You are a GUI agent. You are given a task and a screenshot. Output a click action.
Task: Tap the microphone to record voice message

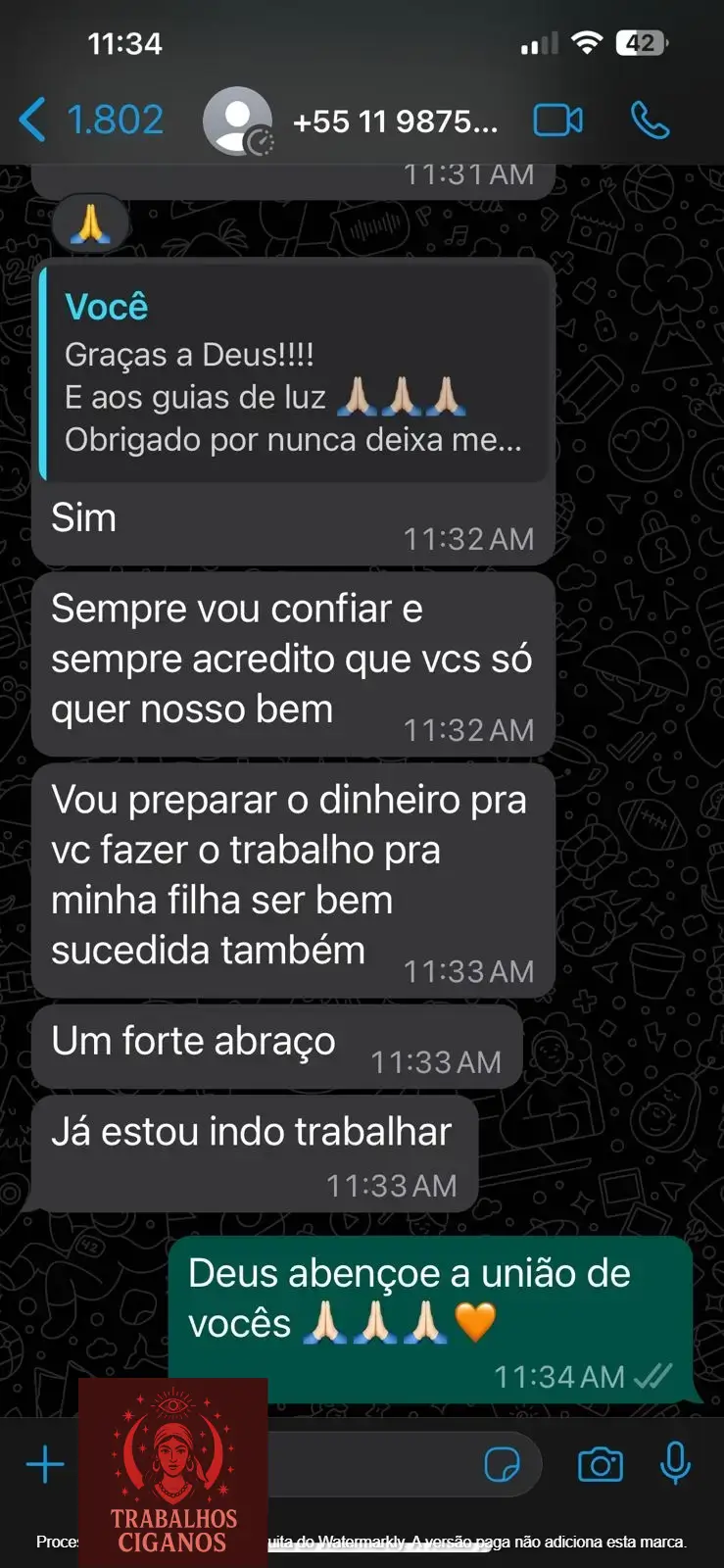click(x=675, y=1465)
